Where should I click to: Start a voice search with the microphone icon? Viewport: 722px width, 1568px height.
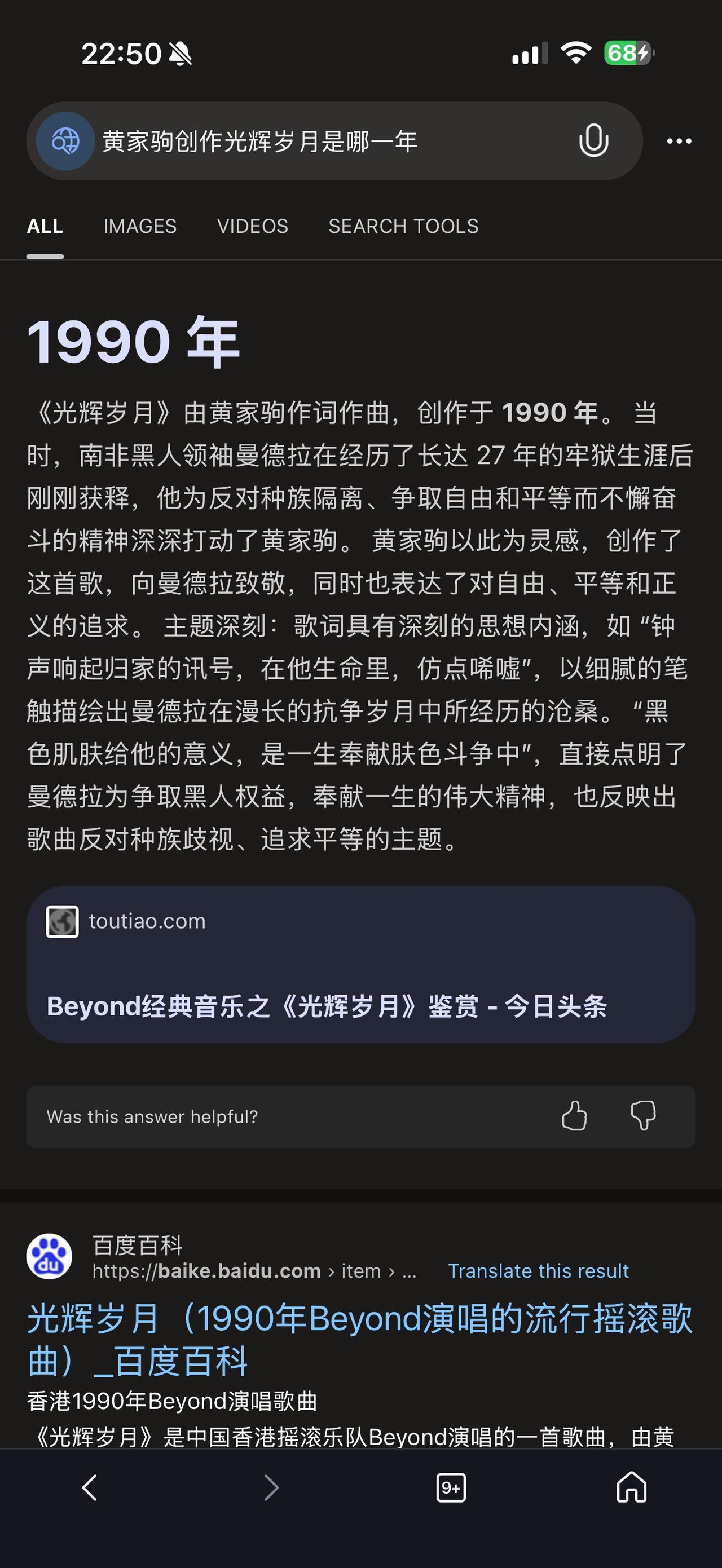(593, 140)
